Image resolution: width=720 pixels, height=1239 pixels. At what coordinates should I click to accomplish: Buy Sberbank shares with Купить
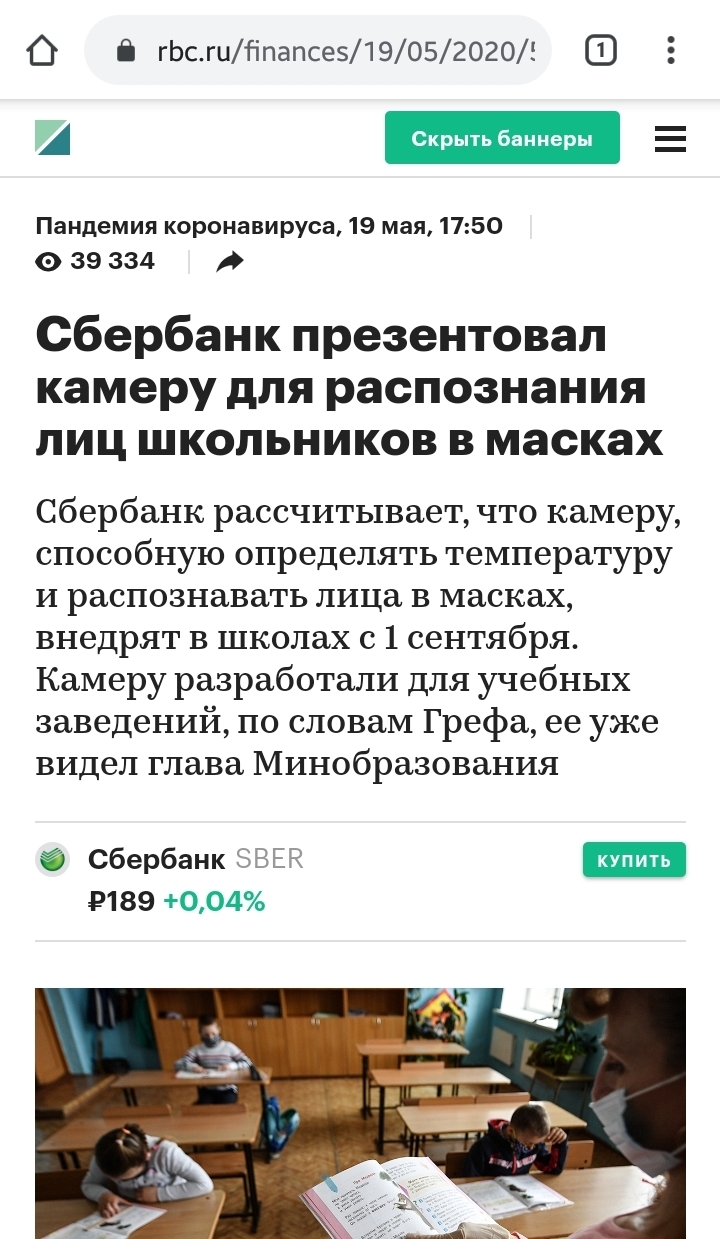pyautogui.click(x=634, y=860)
